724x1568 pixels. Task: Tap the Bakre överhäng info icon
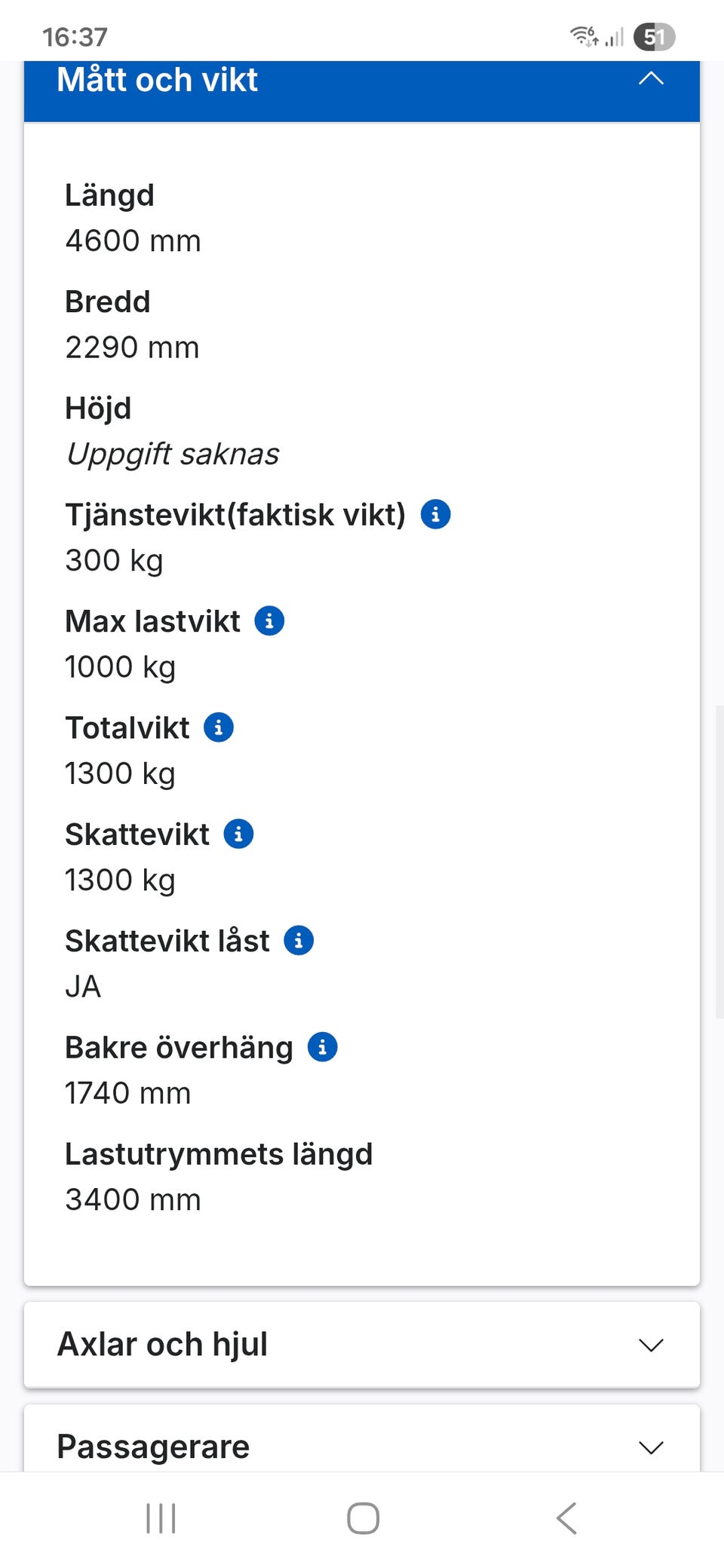tap(323, 1046)
